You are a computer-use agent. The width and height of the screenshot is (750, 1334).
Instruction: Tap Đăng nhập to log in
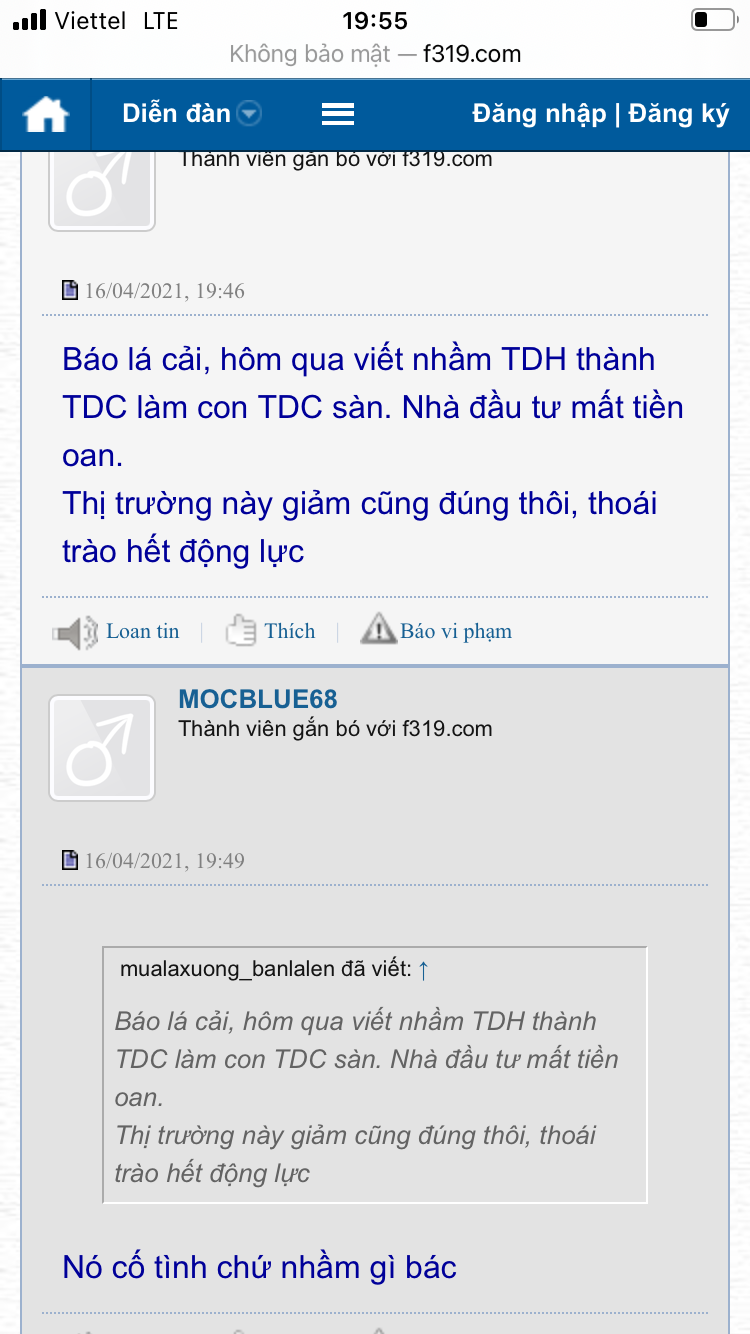pyautogui.click(x=539, y=114)
